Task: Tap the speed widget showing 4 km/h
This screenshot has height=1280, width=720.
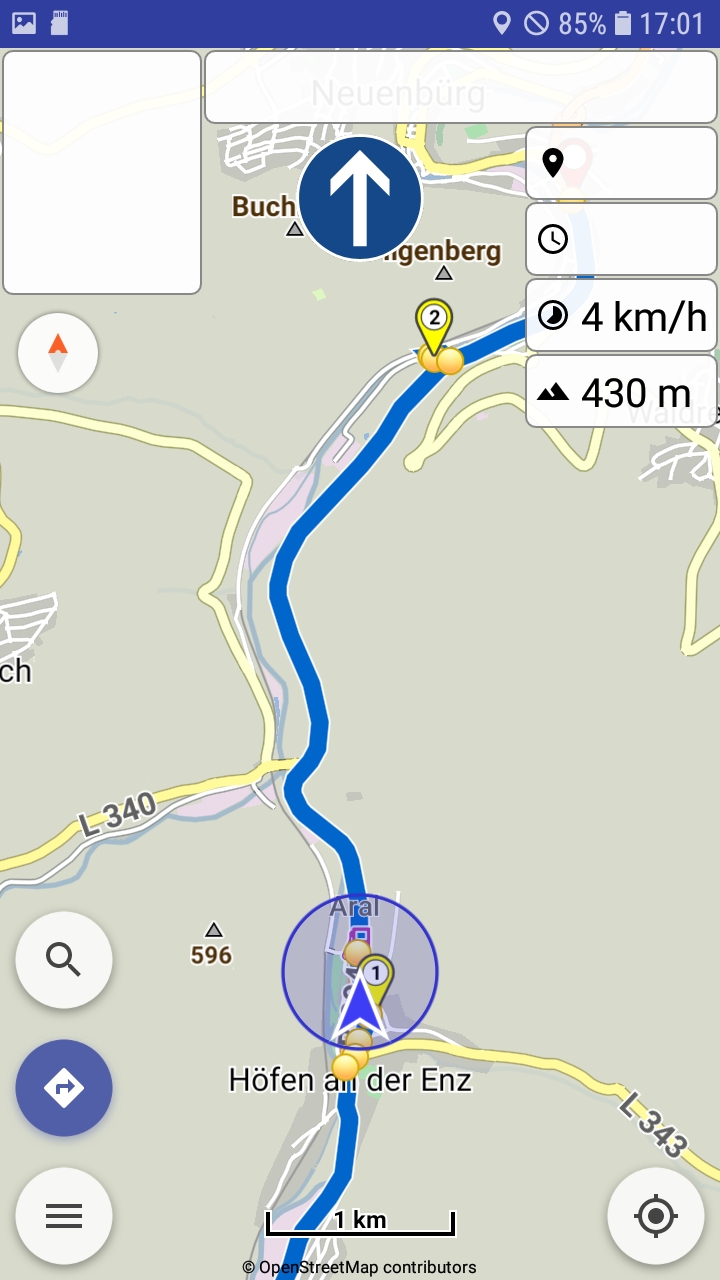Action: pos(621,317)
